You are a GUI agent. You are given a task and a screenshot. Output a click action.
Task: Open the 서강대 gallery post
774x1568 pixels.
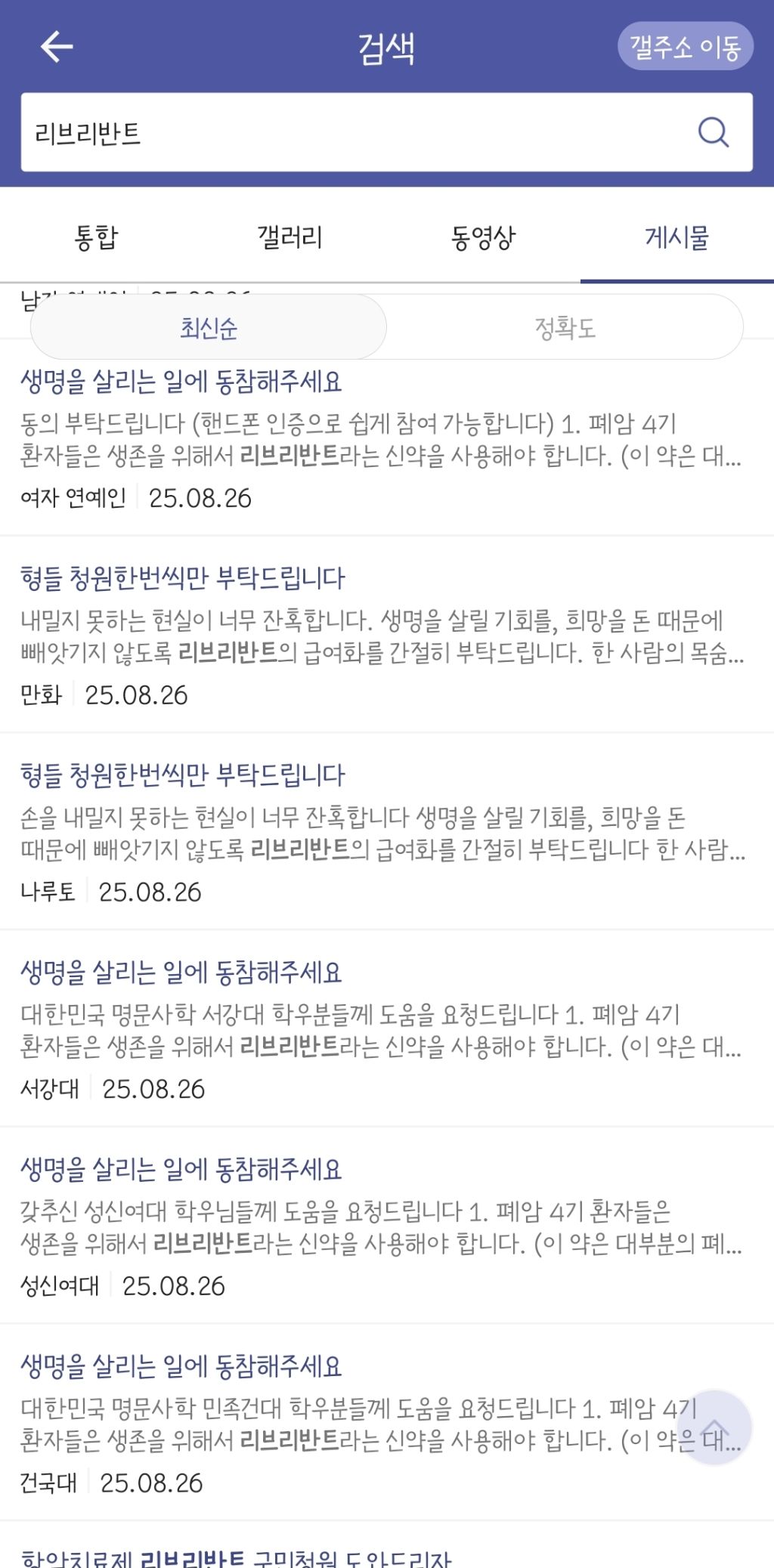pyautogui.click(x=181, y=973)
